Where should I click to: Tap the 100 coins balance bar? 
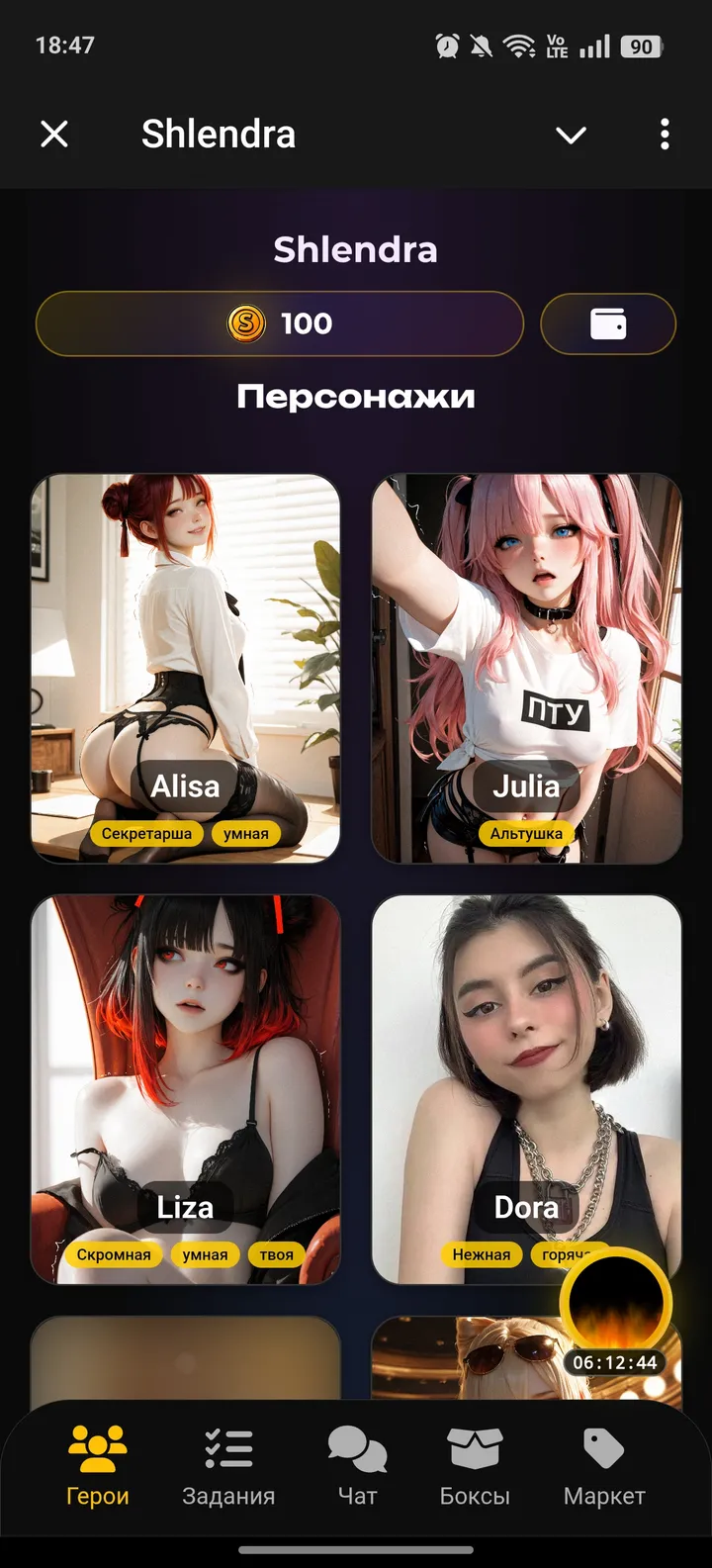(x=280, y=323)
